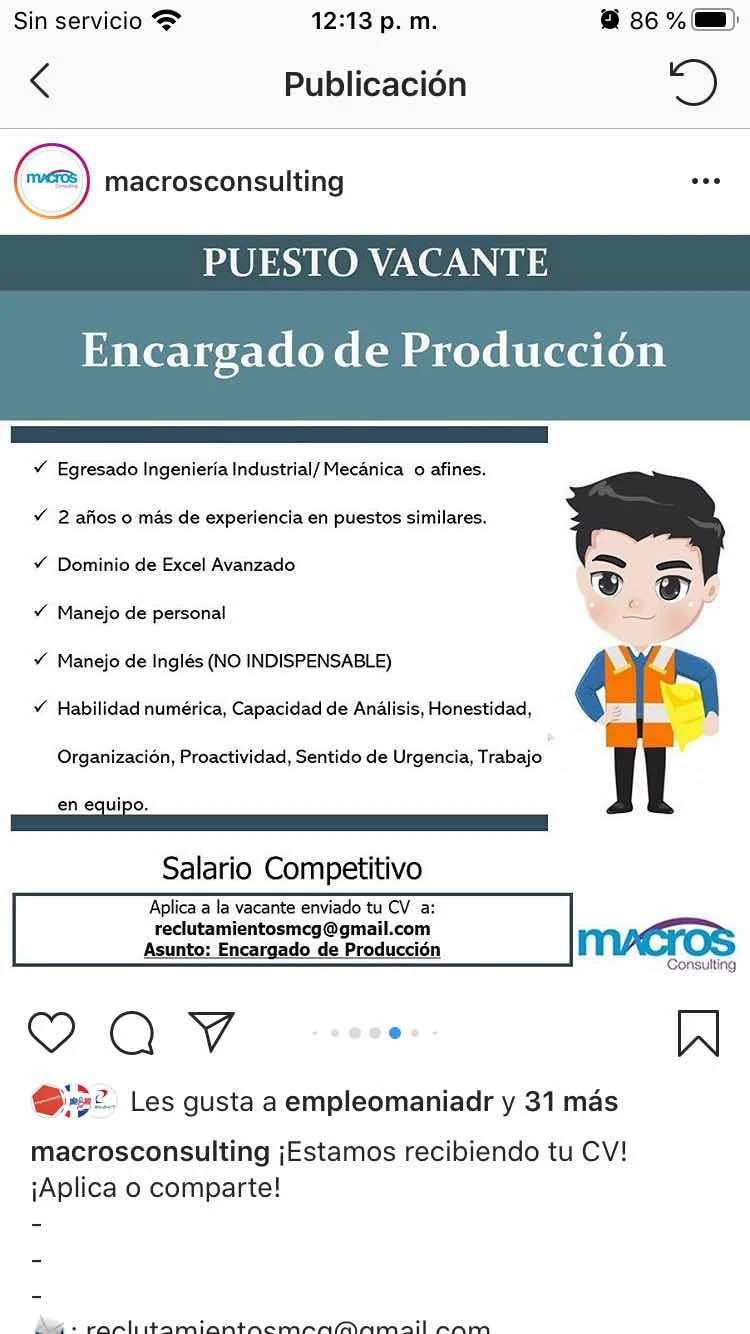Open comments with the speech bubble icon

point(131,1032)
